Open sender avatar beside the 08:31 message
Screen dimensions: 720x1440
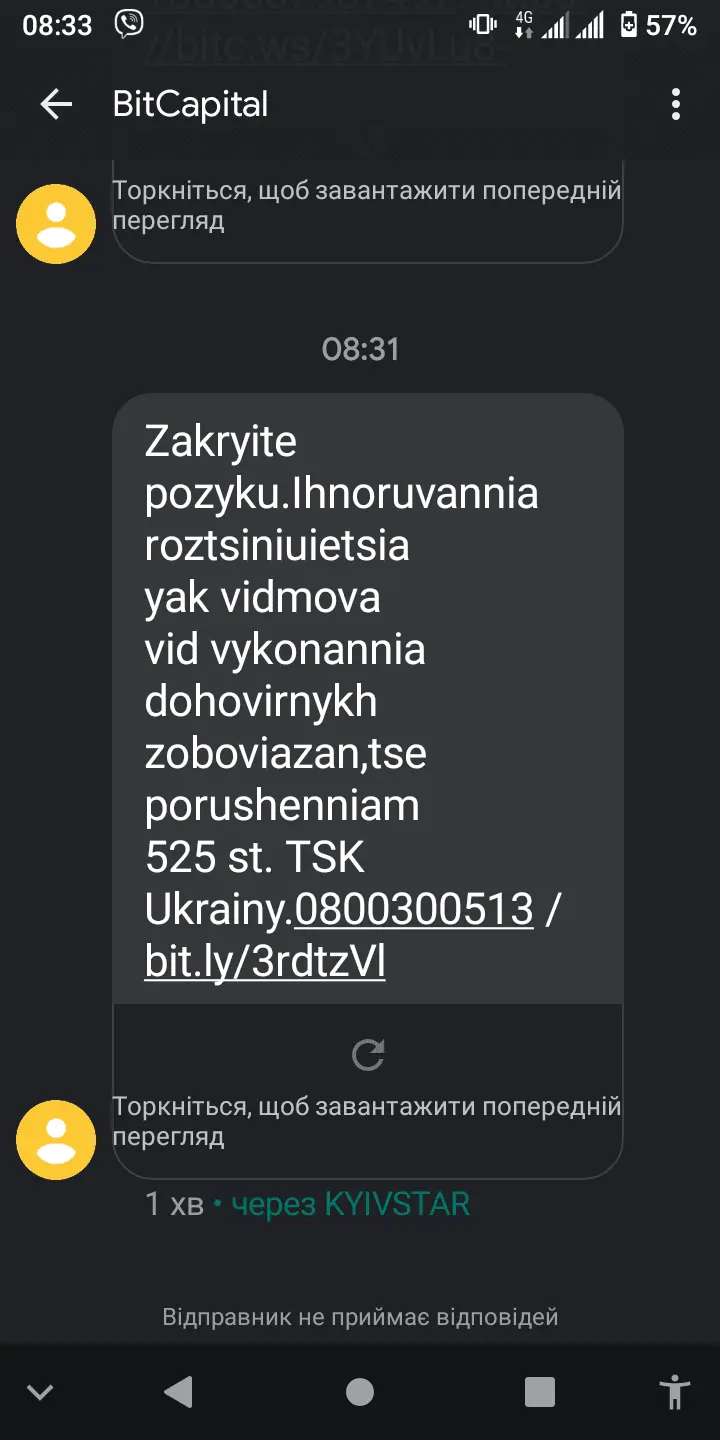point(56,1139)
